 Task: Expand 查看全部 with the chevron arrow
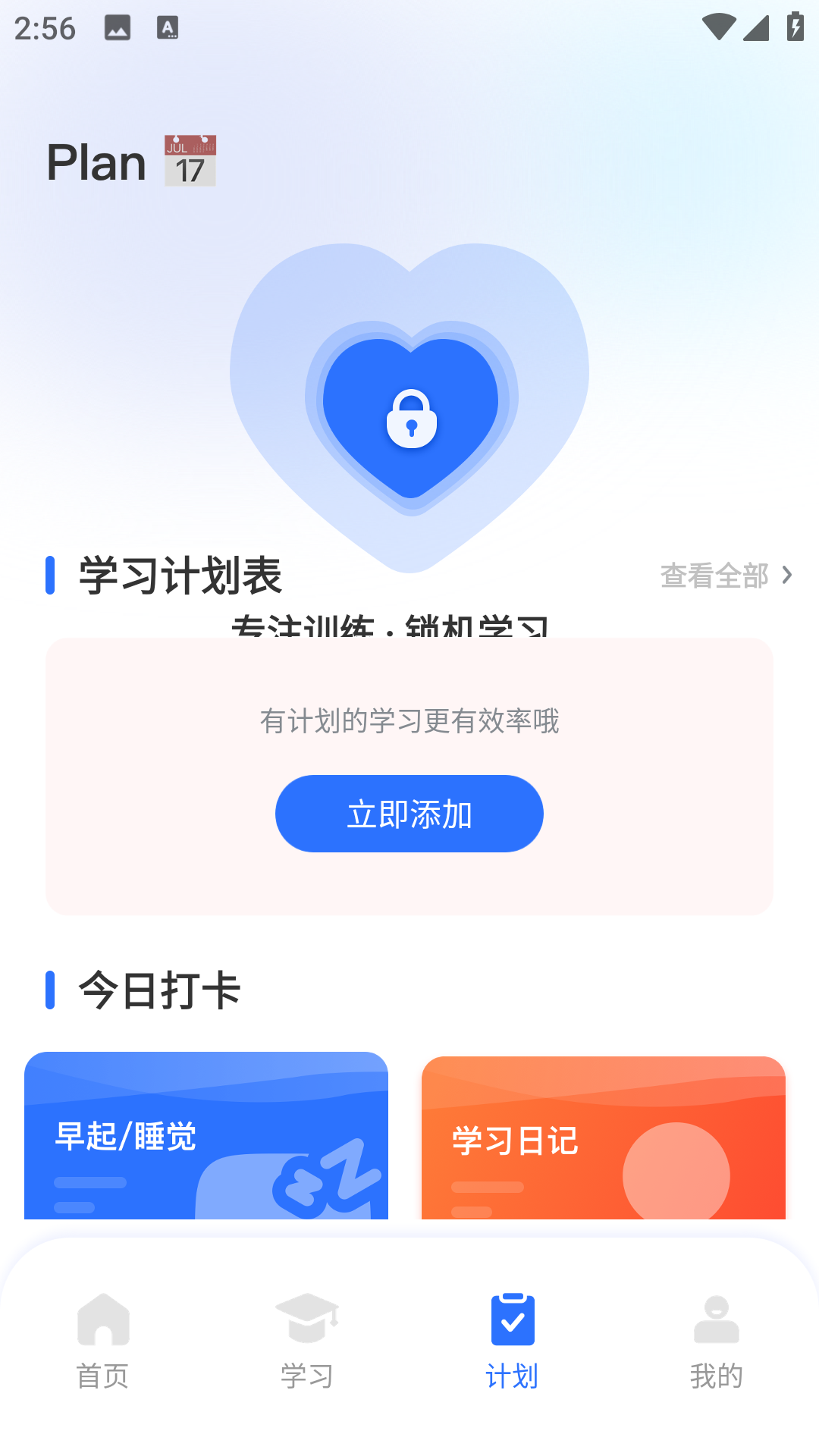coord(786,576)
